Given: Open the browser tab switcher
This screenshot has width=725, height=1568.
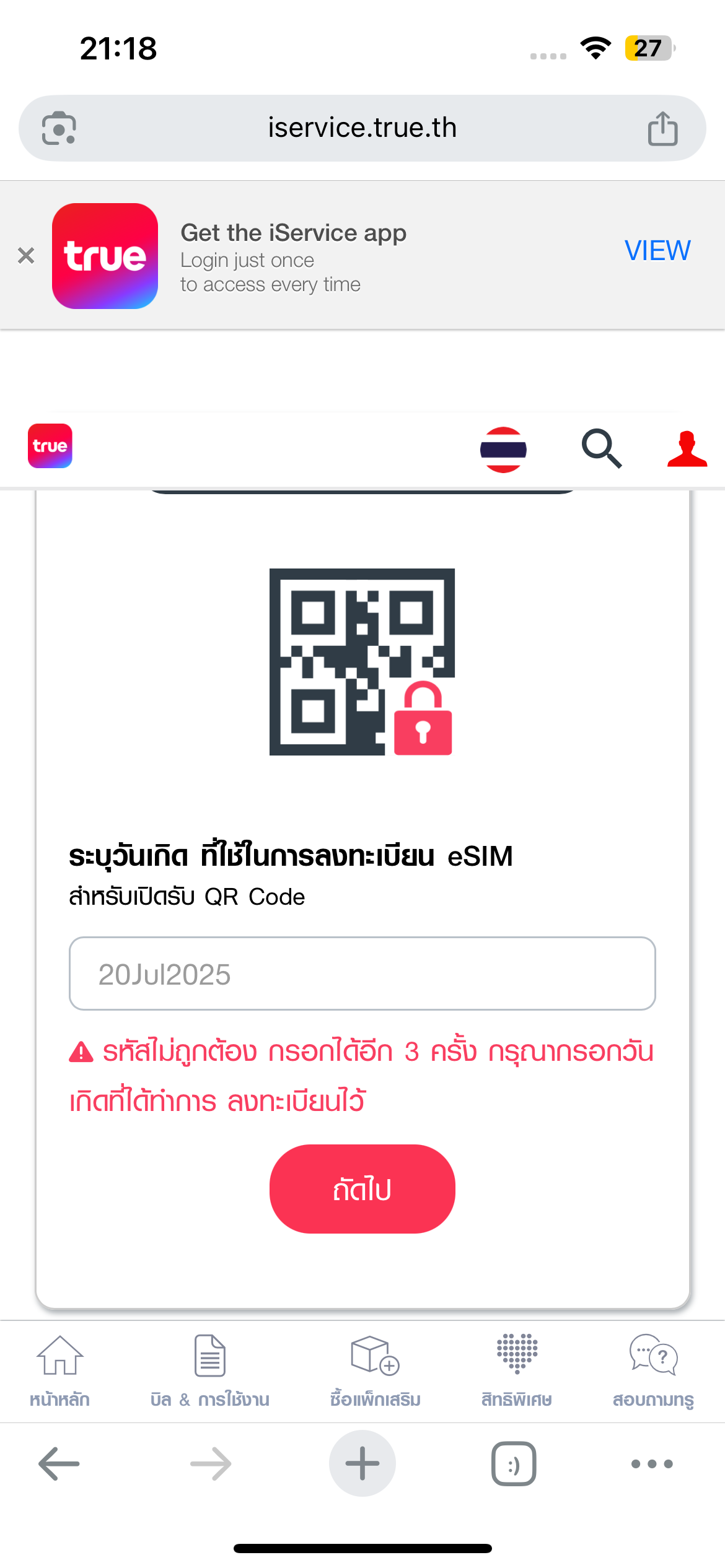Looking at the screenshot, I should tap(514, 1463).
